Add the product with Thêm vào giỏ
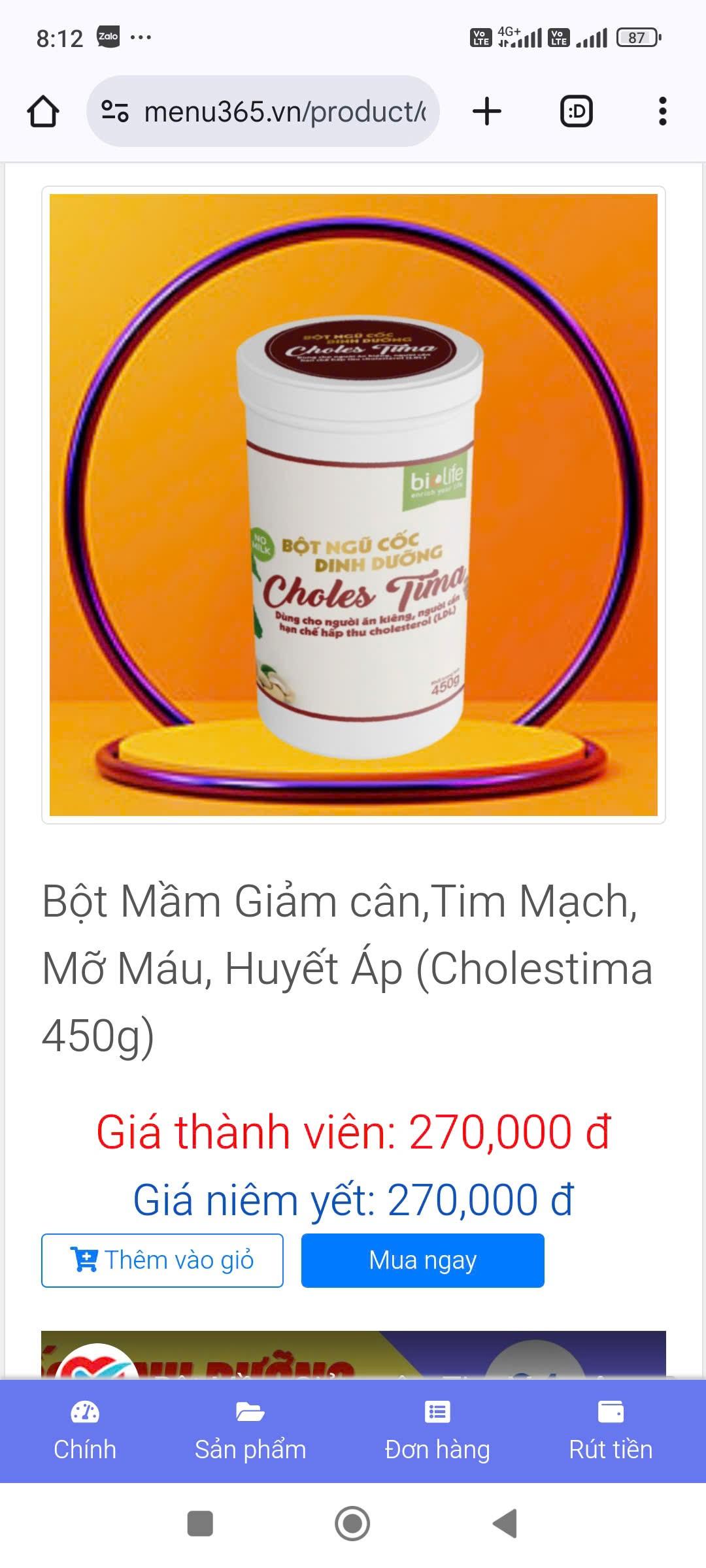Image resolution: width=706 pixels, height=1568 pixels. [x=162, y=1260]
